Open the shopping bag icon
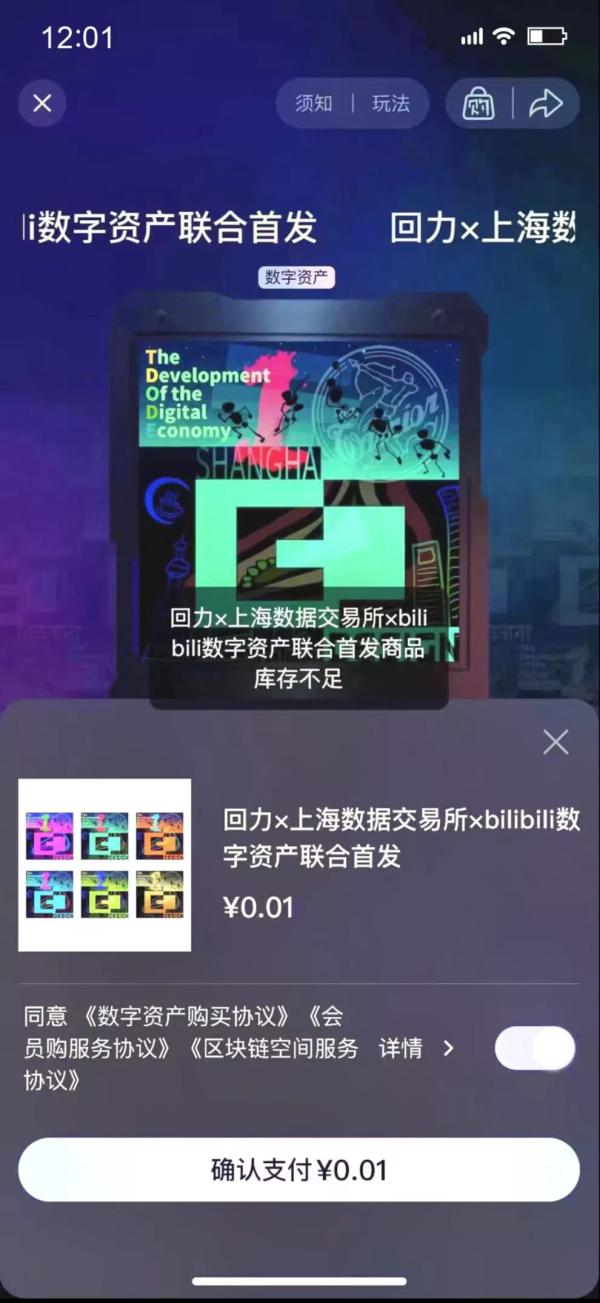Image resolution: width=600 pixels, height=1303 pixels. click(x=479, y=103)
